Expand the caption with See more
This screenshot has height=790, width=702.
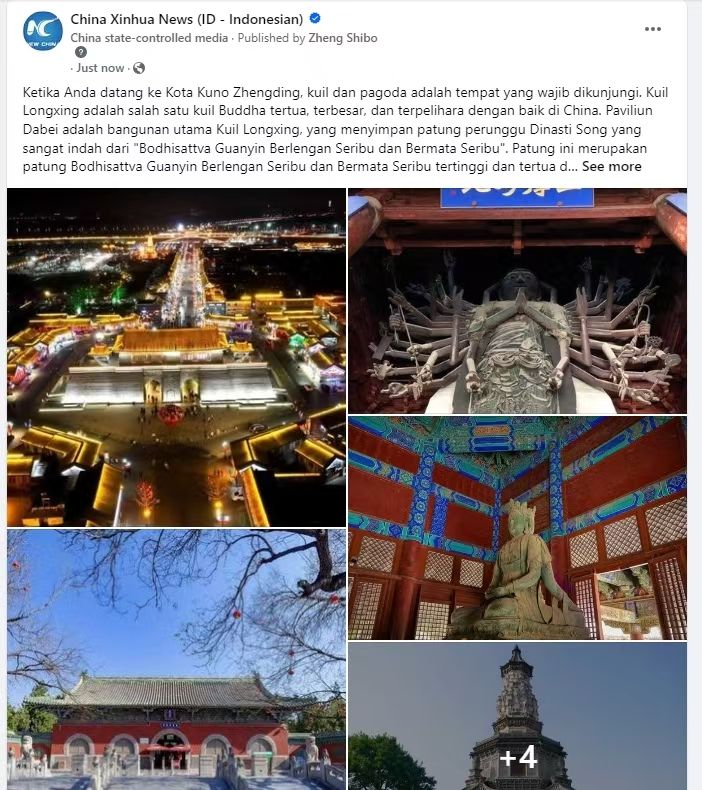pyautogui.click(x=611, y=166)
